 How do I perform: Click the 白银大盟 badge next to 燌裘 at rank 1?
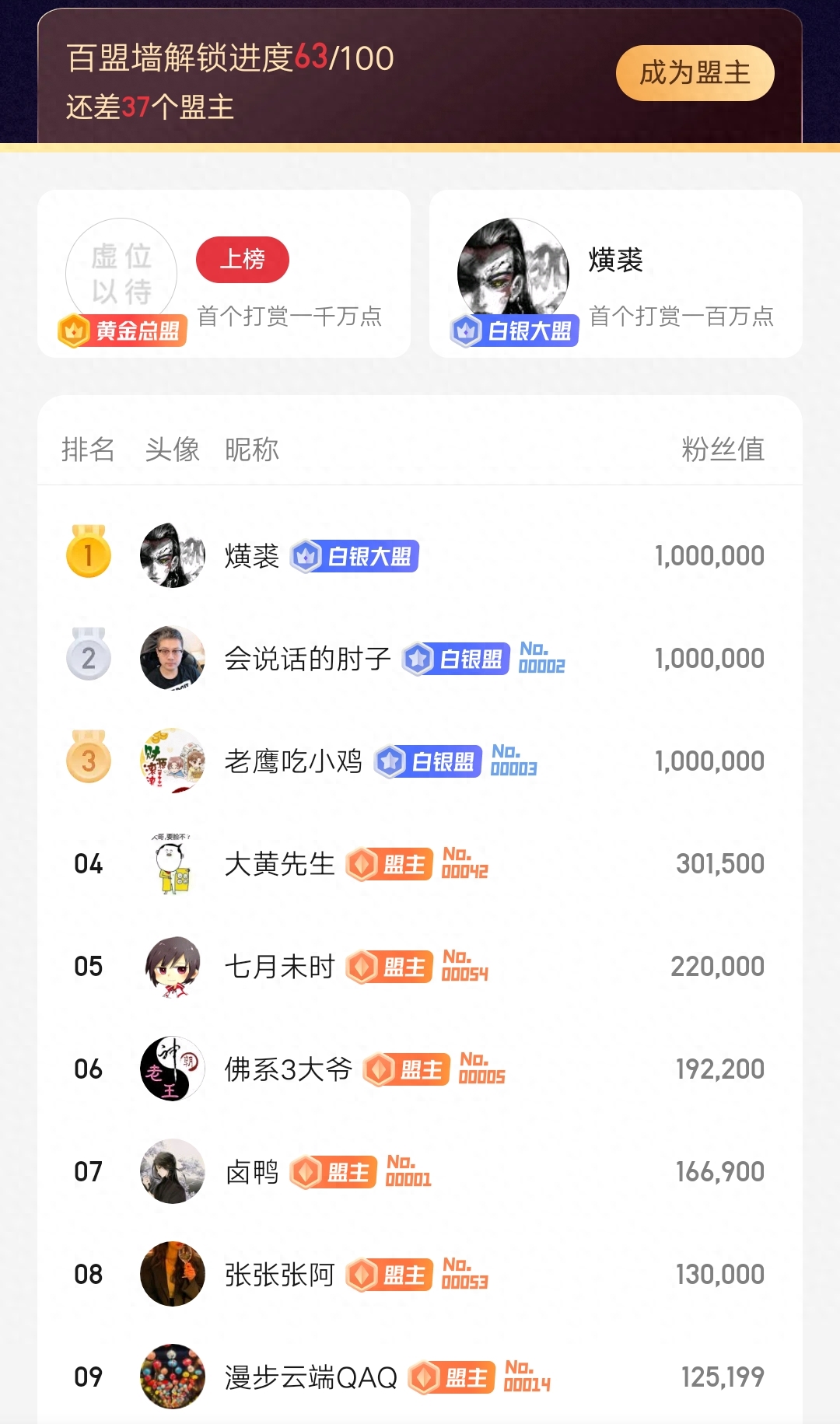(x=354, y=556)
